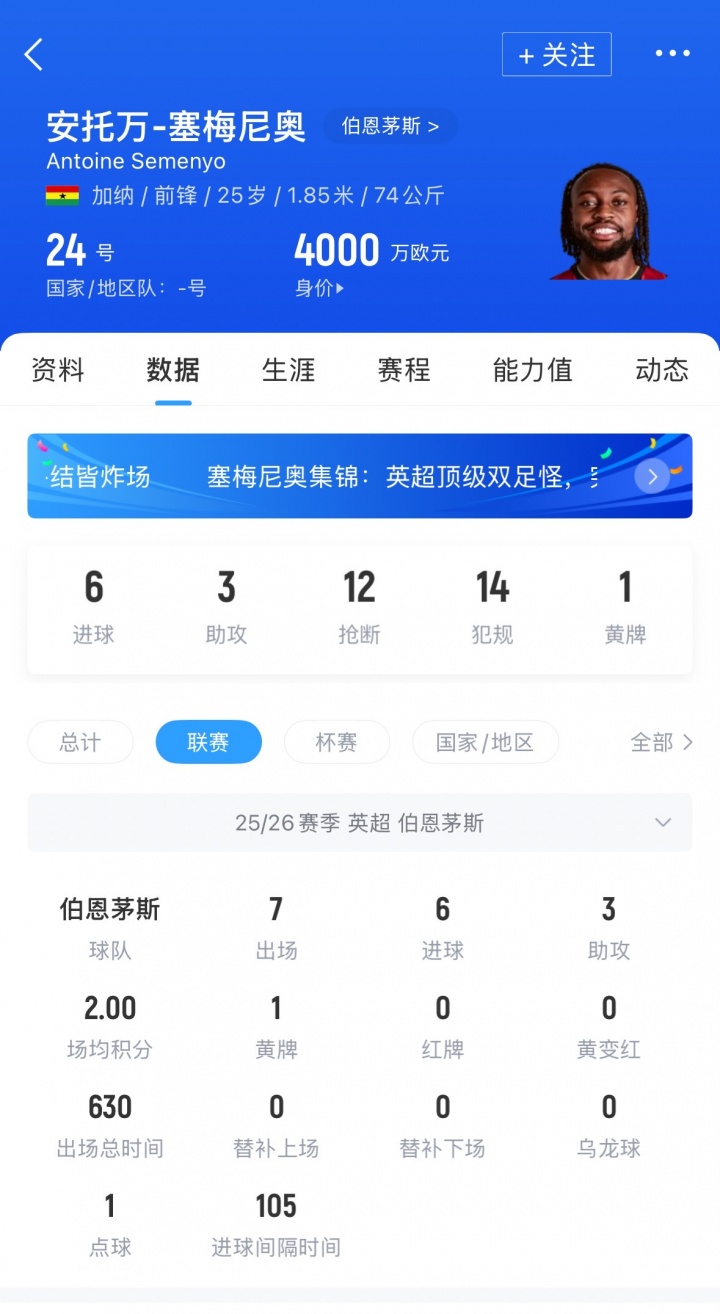Select the 国家/地区 filter chip

point(485,742)
